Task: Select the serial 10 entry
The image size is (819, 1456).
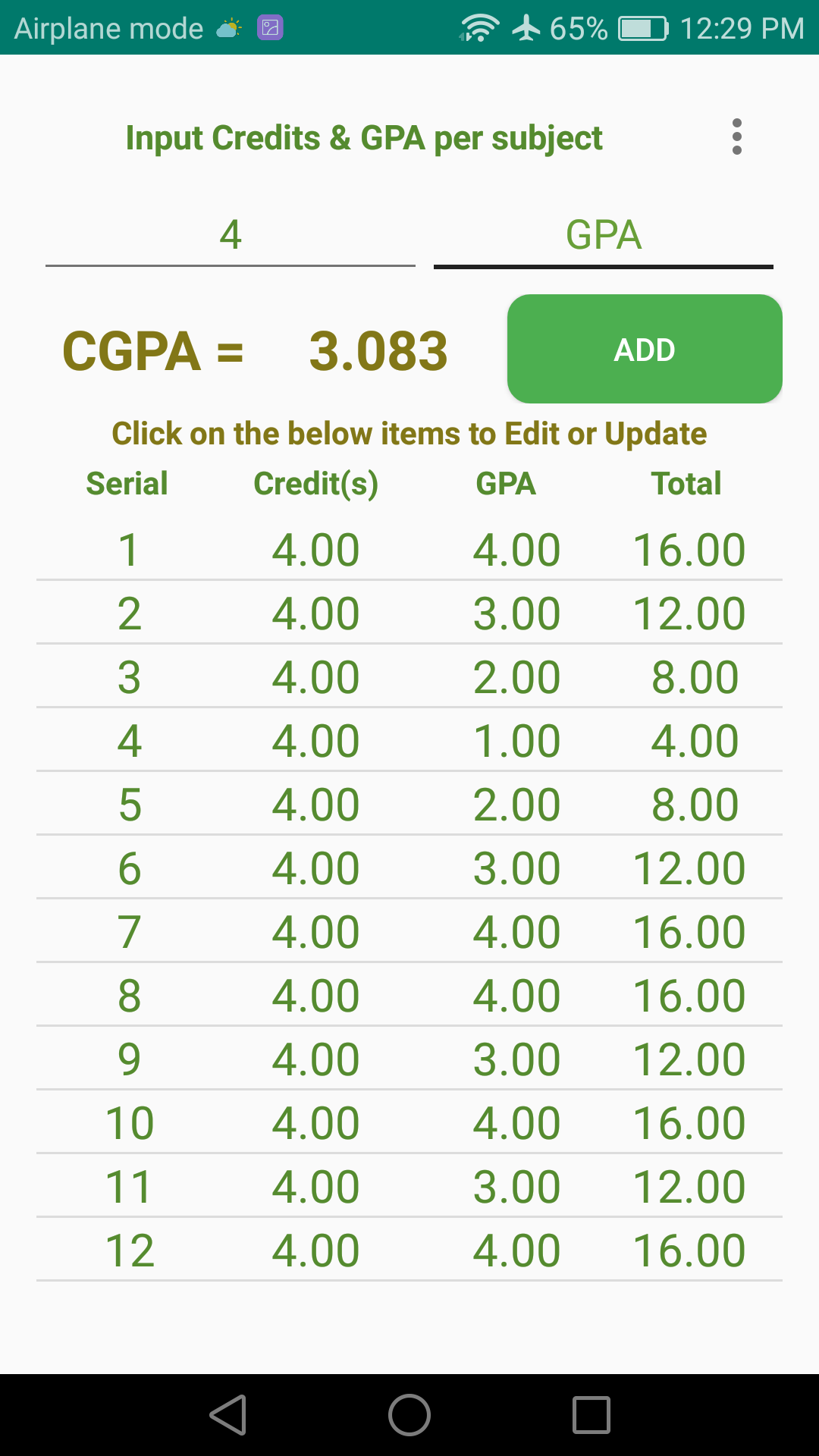Action: click(x=409, y=1123)
